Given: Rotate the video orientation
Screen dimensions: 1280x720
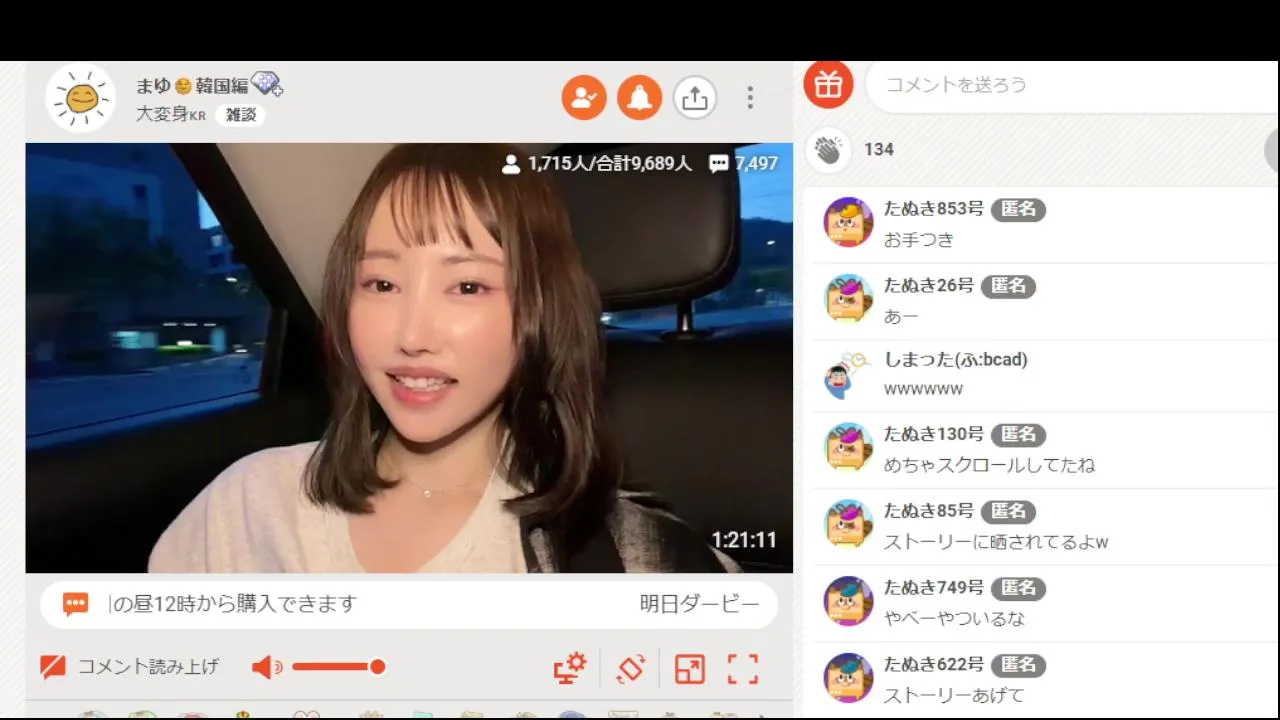Looking at the screenshot, I should (x=631, y=668).
